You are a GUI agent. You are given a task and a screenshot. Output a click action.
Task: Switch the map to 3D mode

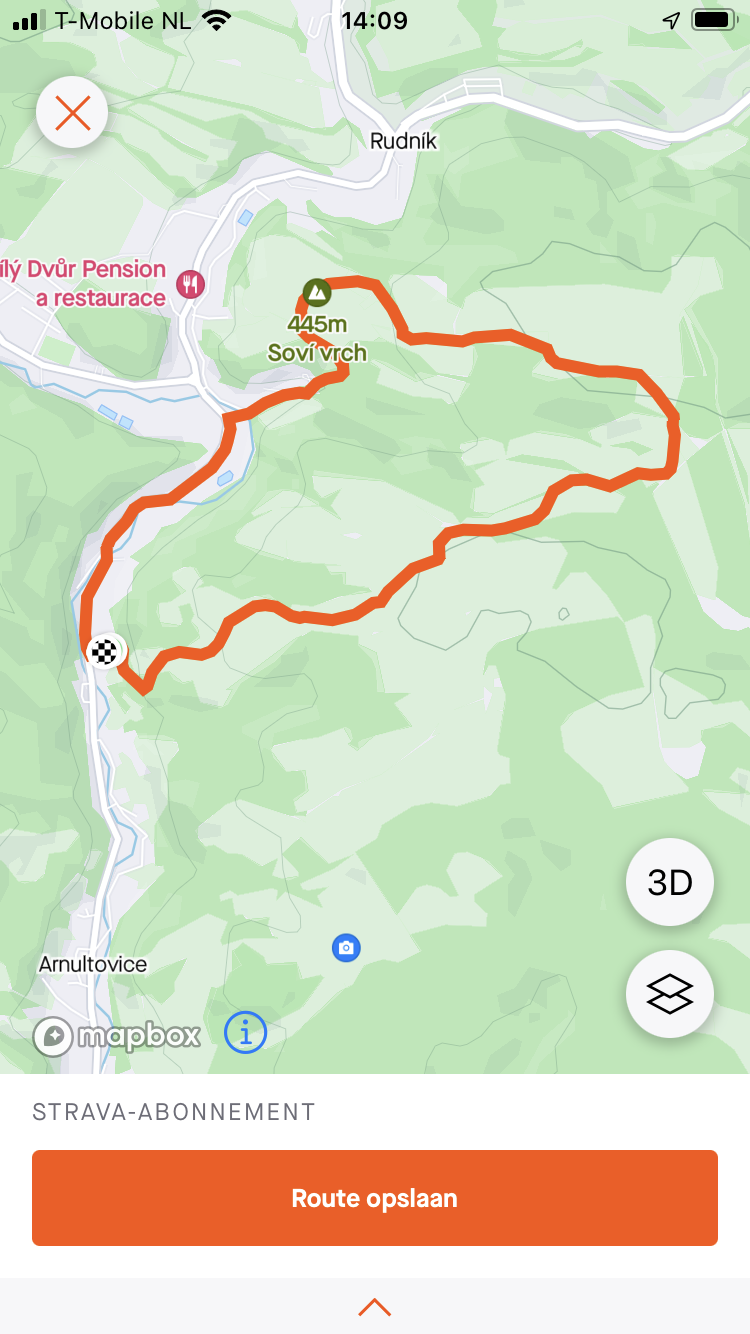coord(669,882)
